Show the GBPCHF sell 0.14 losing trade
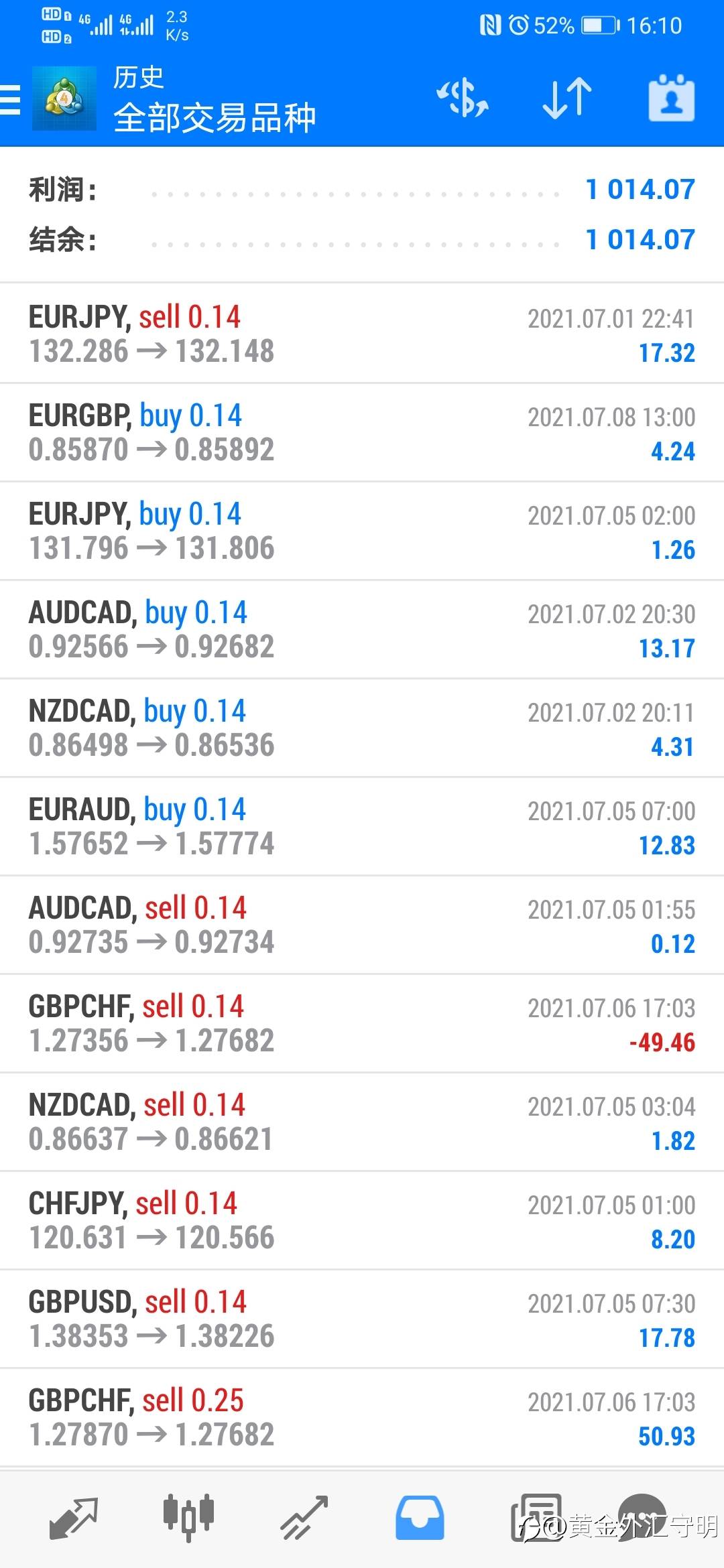The width and height of the screenshot is (724, 1568). coord(362,1023)
